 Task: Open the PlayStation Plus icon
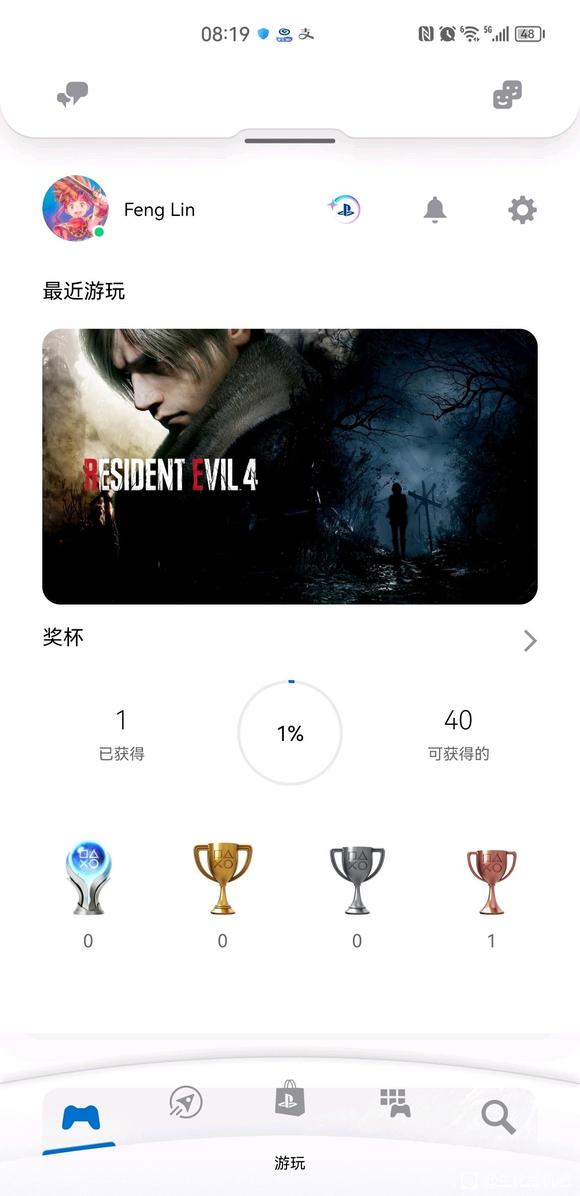tap(344, 208)
